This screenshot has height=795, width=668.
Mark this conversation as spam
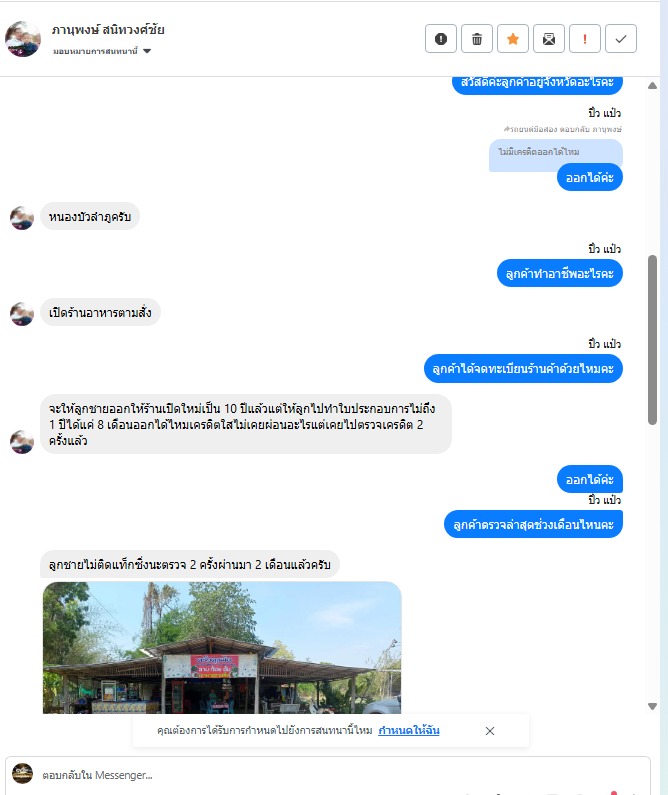click(441, 39)
